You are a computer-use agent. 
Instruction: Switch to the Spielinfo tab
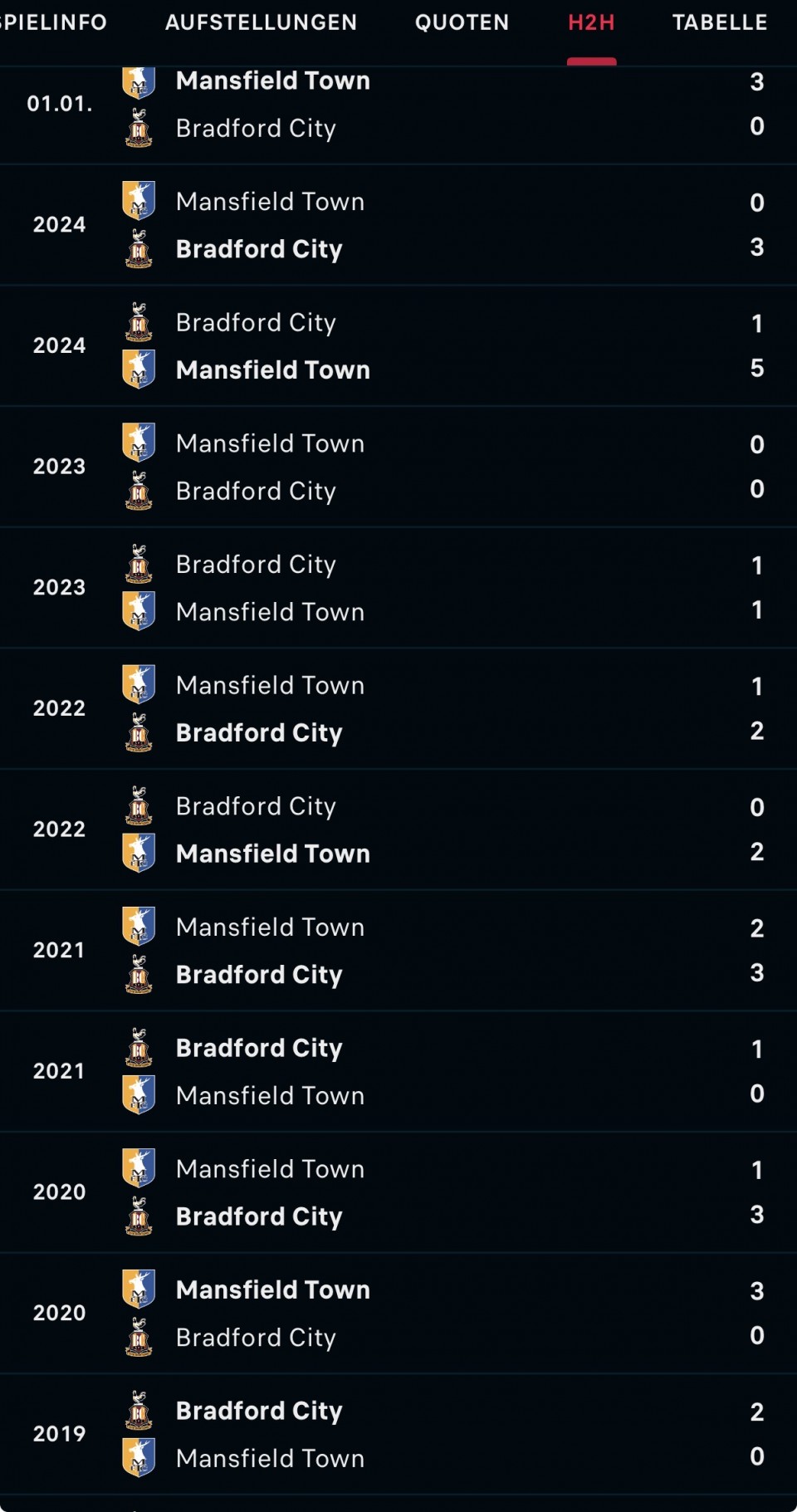[x=51, y=22]
